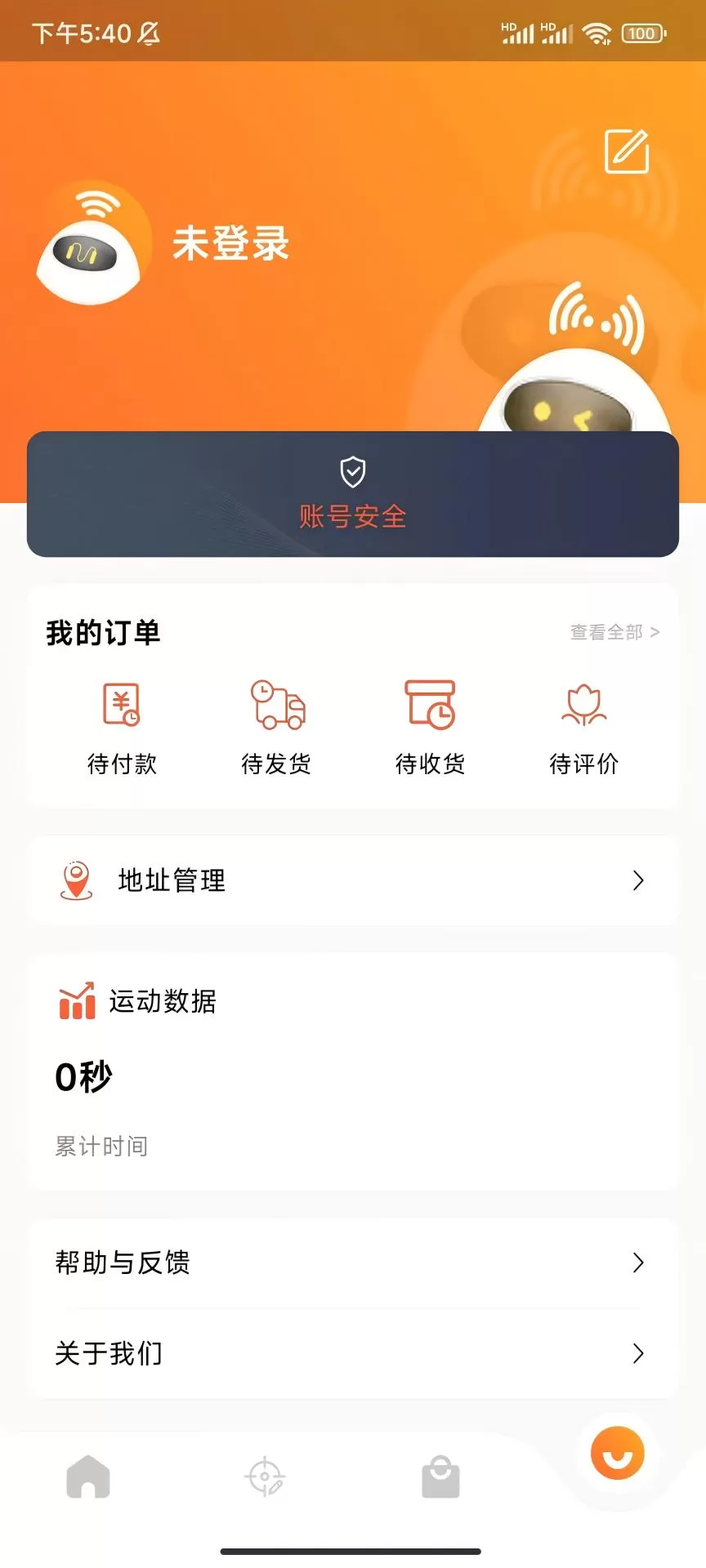Open the edit profile icon

click(626, 151)
